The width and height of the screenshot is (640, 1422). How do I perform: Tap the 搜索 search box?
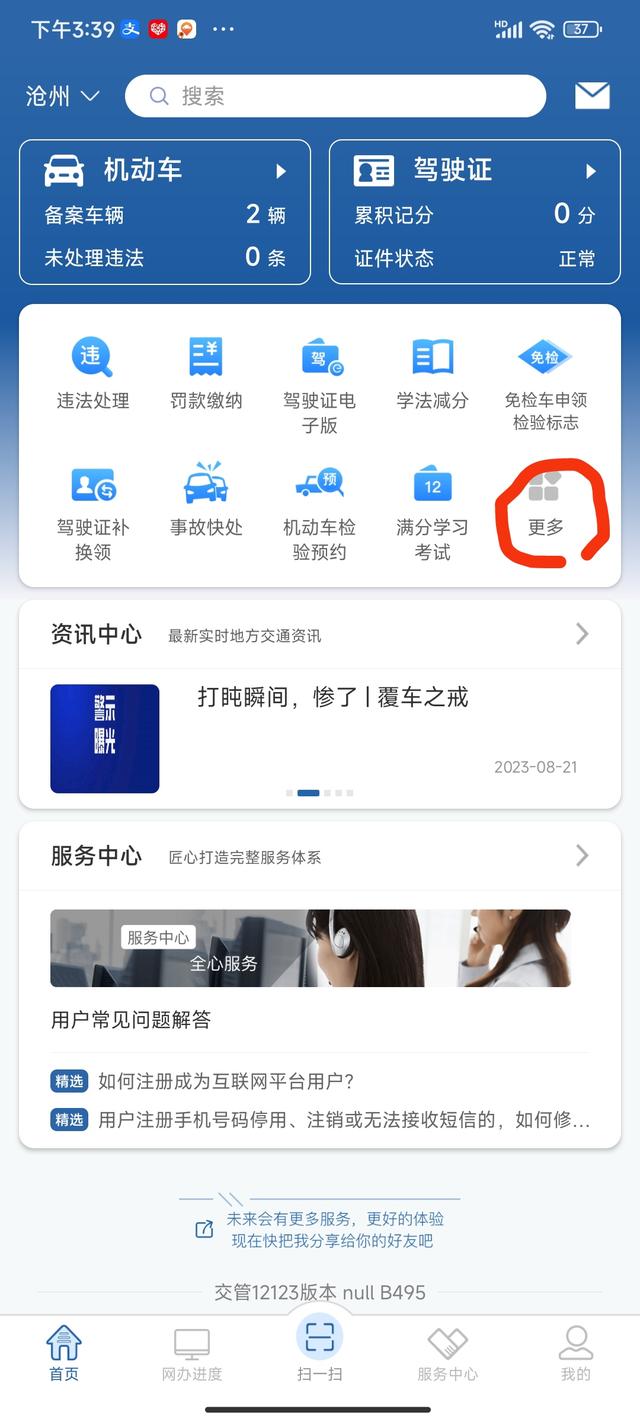(x=335, y=96)
